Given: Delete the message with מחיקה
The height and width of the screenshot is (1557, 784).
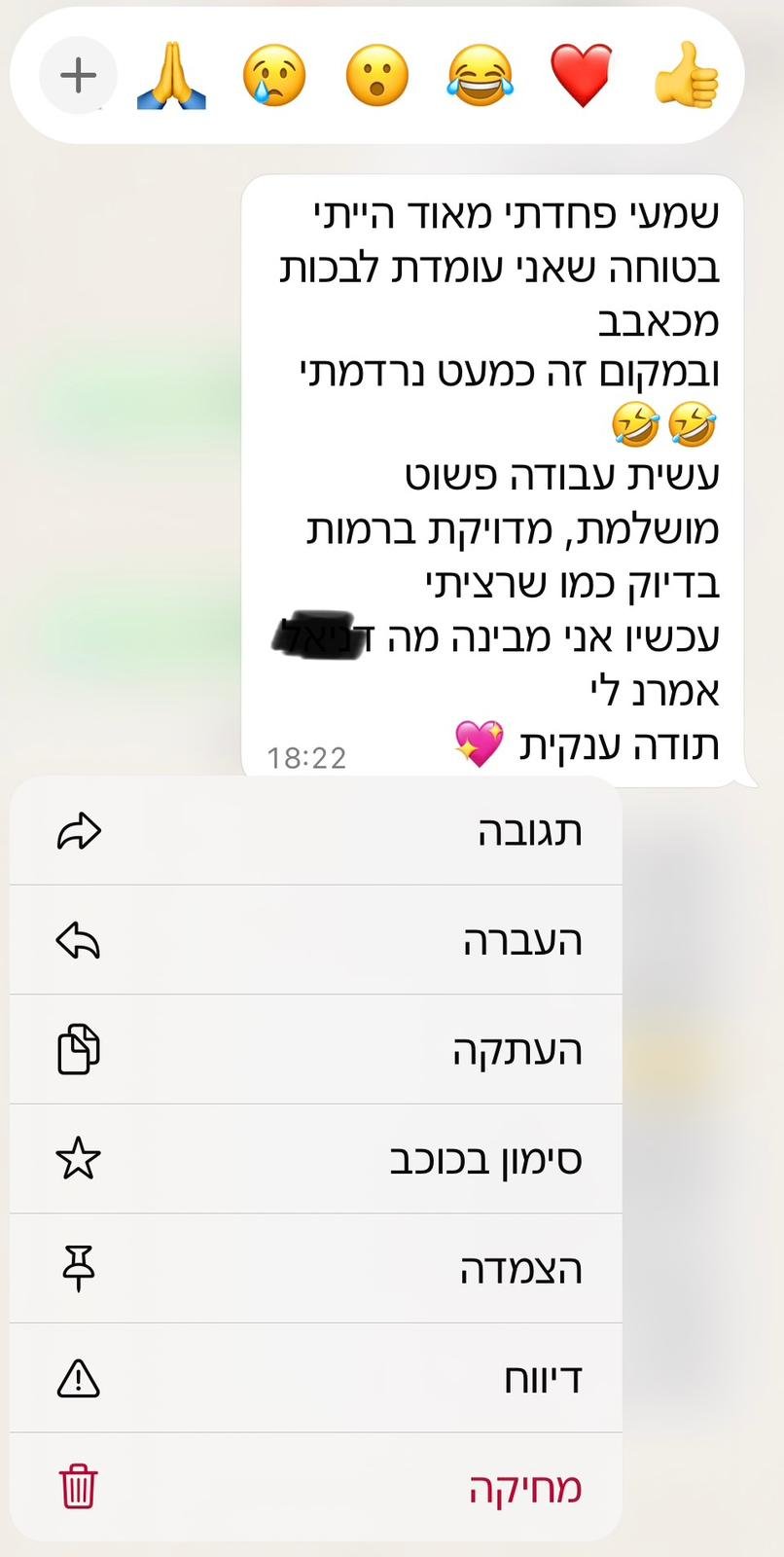Looking at the screenshot, I should (x=316, y=1488).
